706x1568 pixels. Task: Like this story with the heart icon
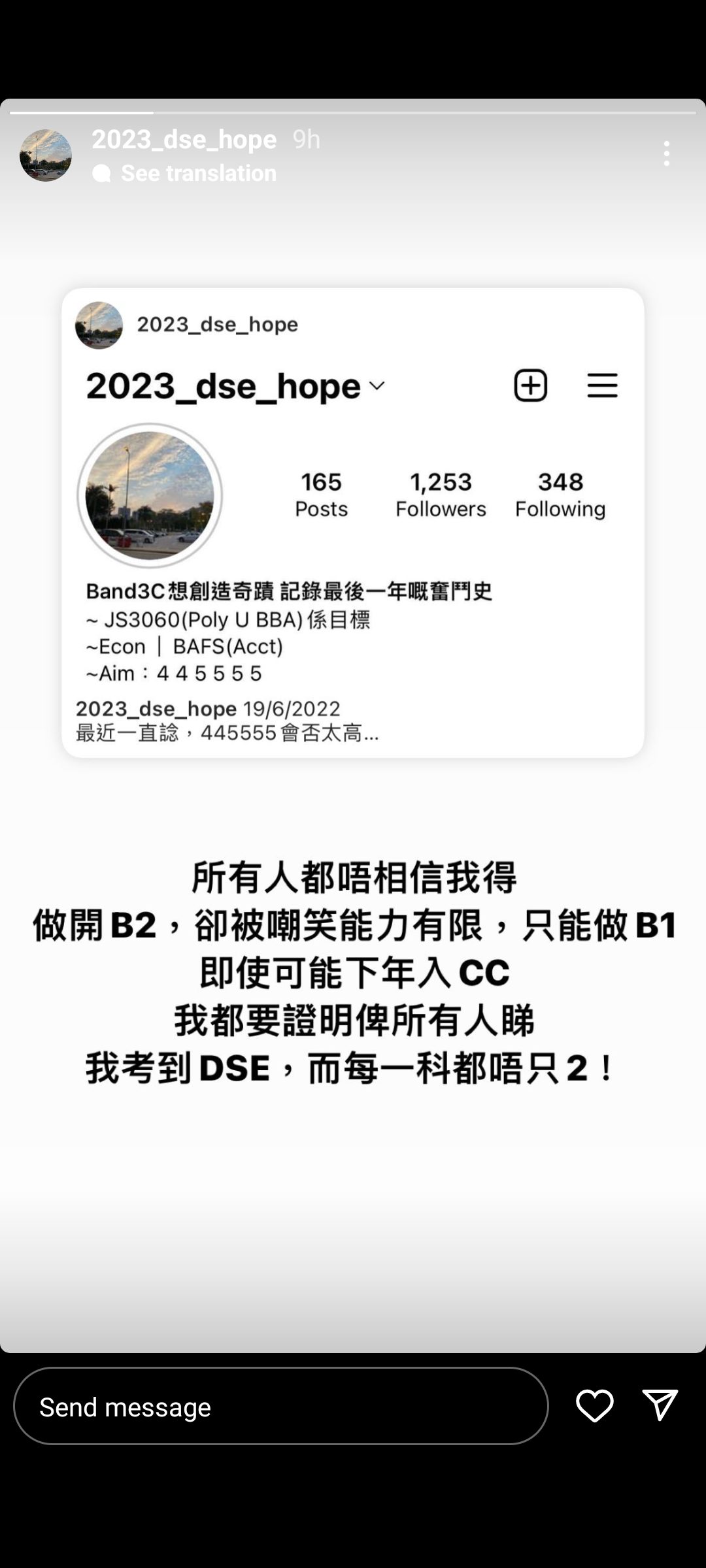tap(594, 1406)
